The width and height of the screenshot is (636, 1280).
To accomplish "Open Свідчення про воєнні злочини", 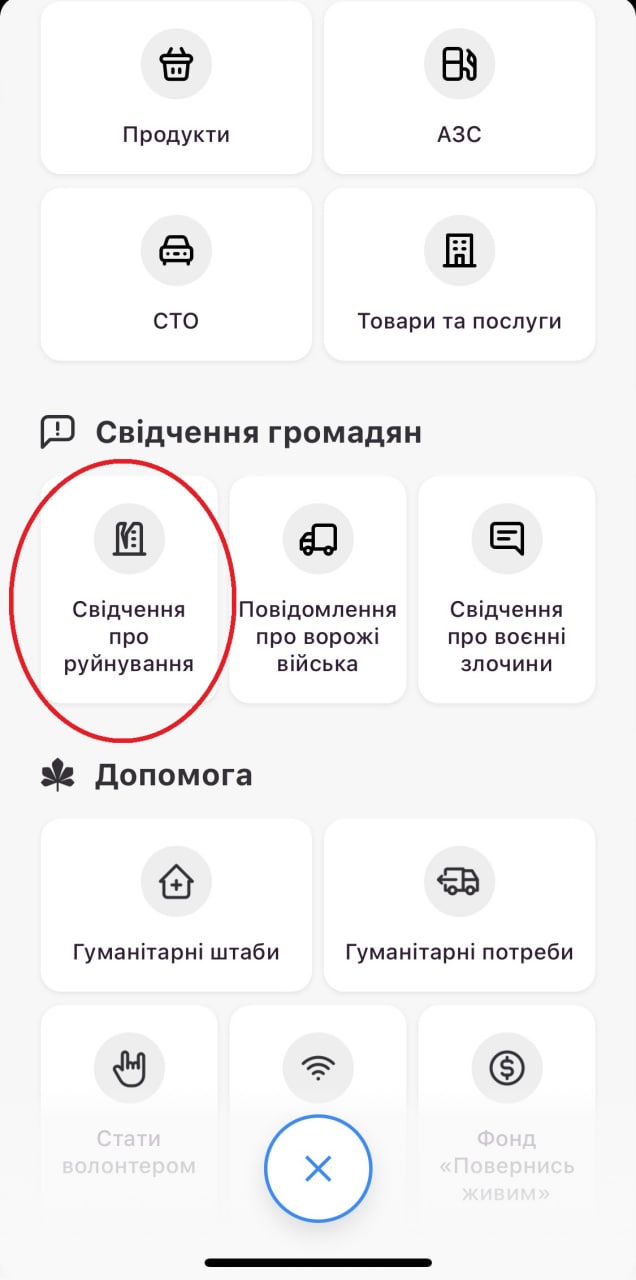I will point(507,590).
